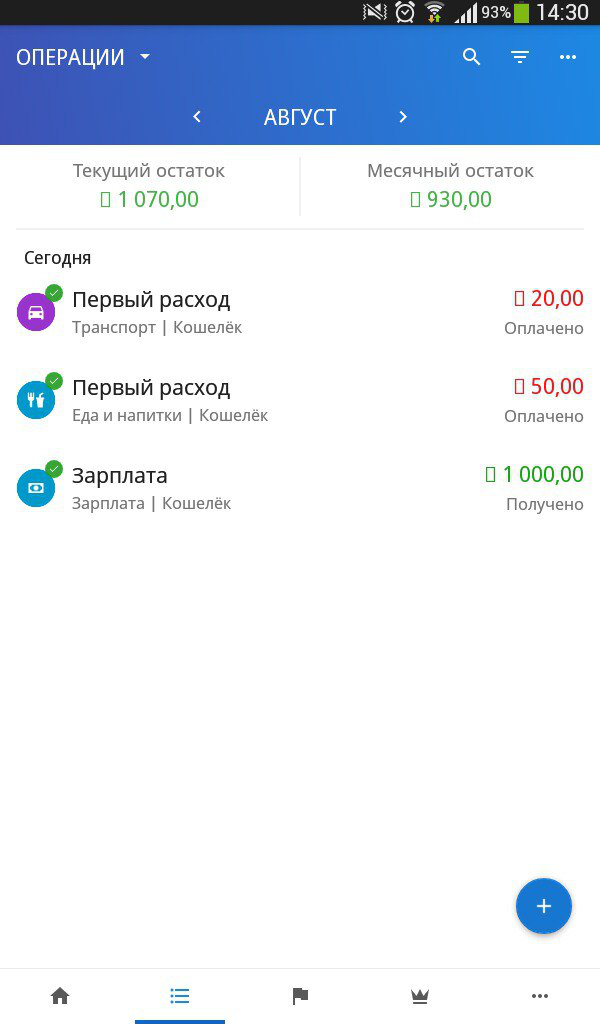Switch to the home tab
The image size is (600, 1024).
coord(60,996)
